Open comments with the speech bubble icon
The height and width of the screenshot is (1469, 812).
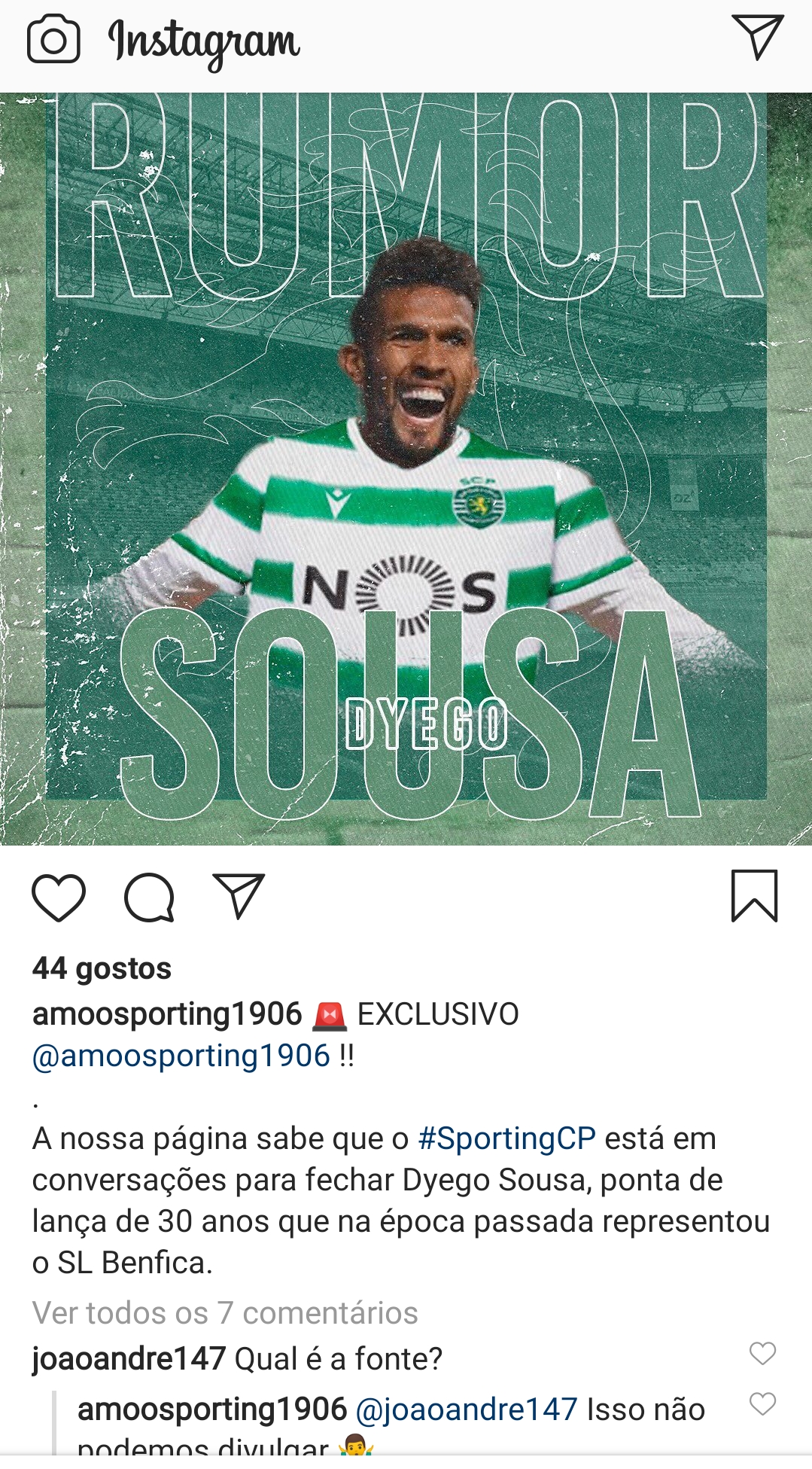[150, 898]
